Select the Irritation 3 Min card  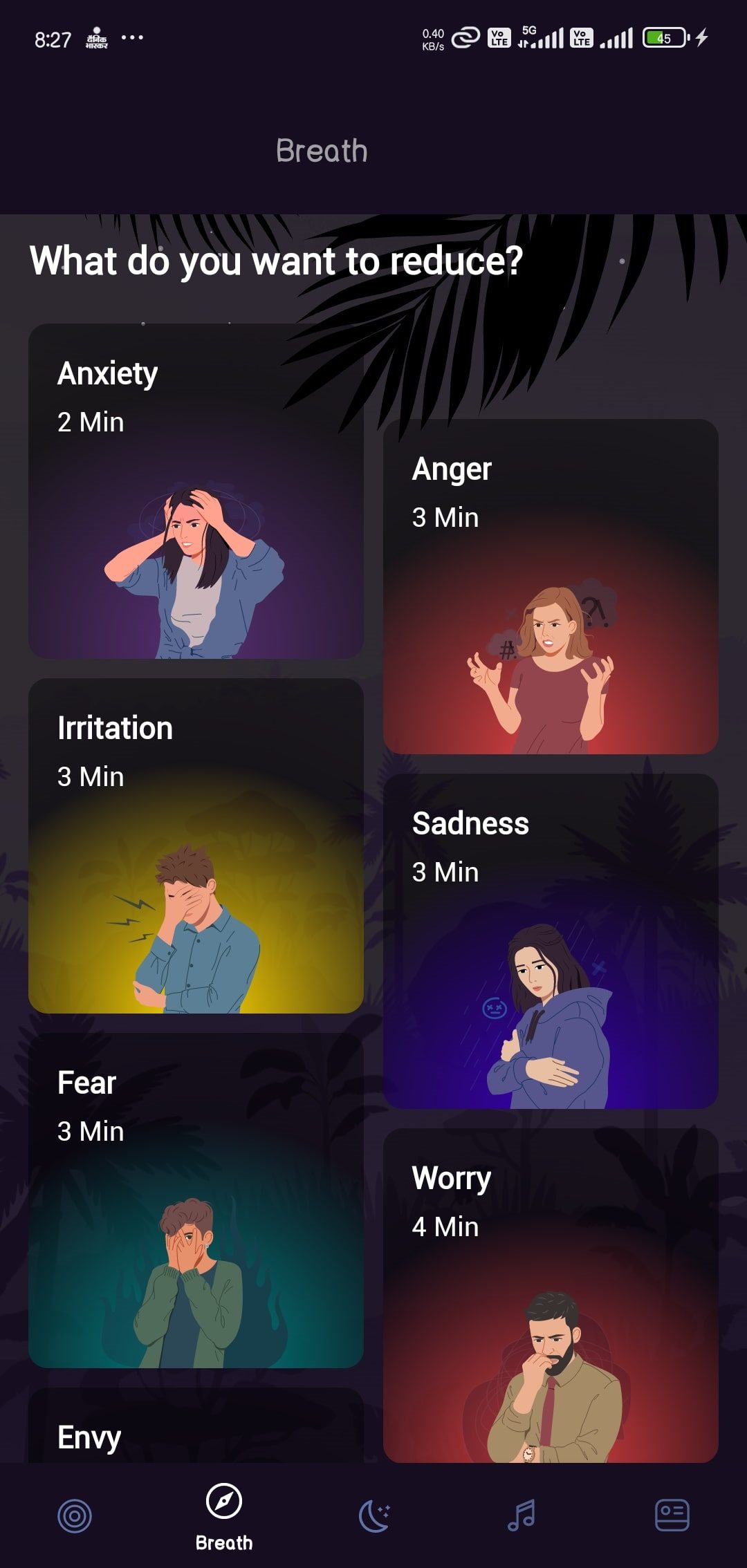coord(196,846)
